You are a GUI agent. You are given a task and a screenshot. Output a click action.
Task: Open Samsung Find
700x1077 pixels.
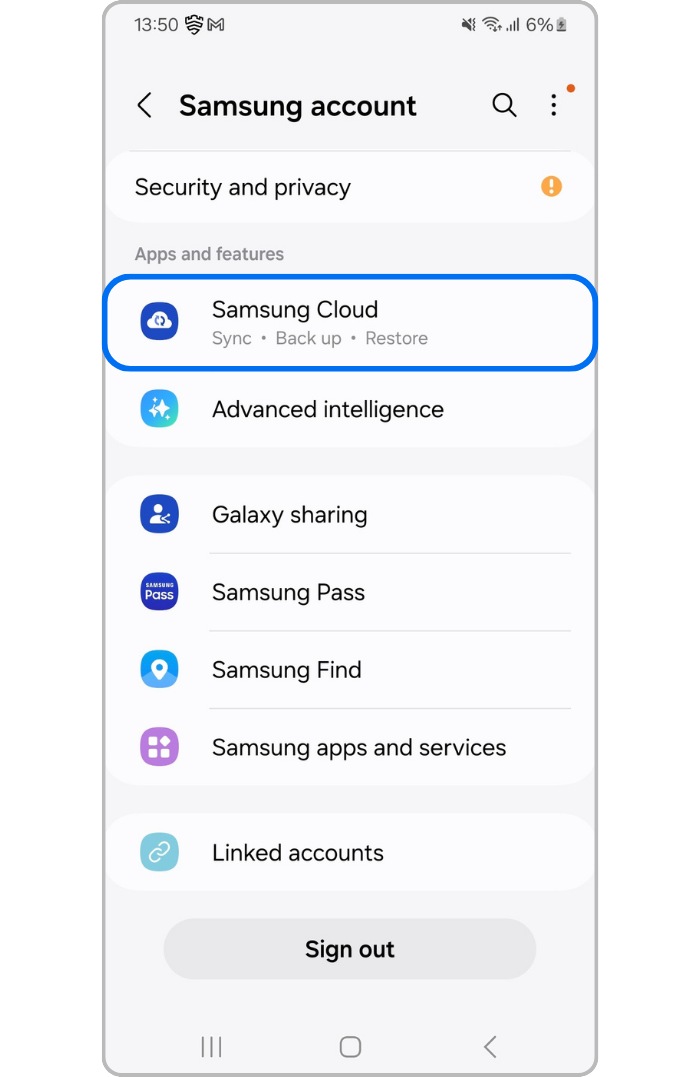(349, 670)
